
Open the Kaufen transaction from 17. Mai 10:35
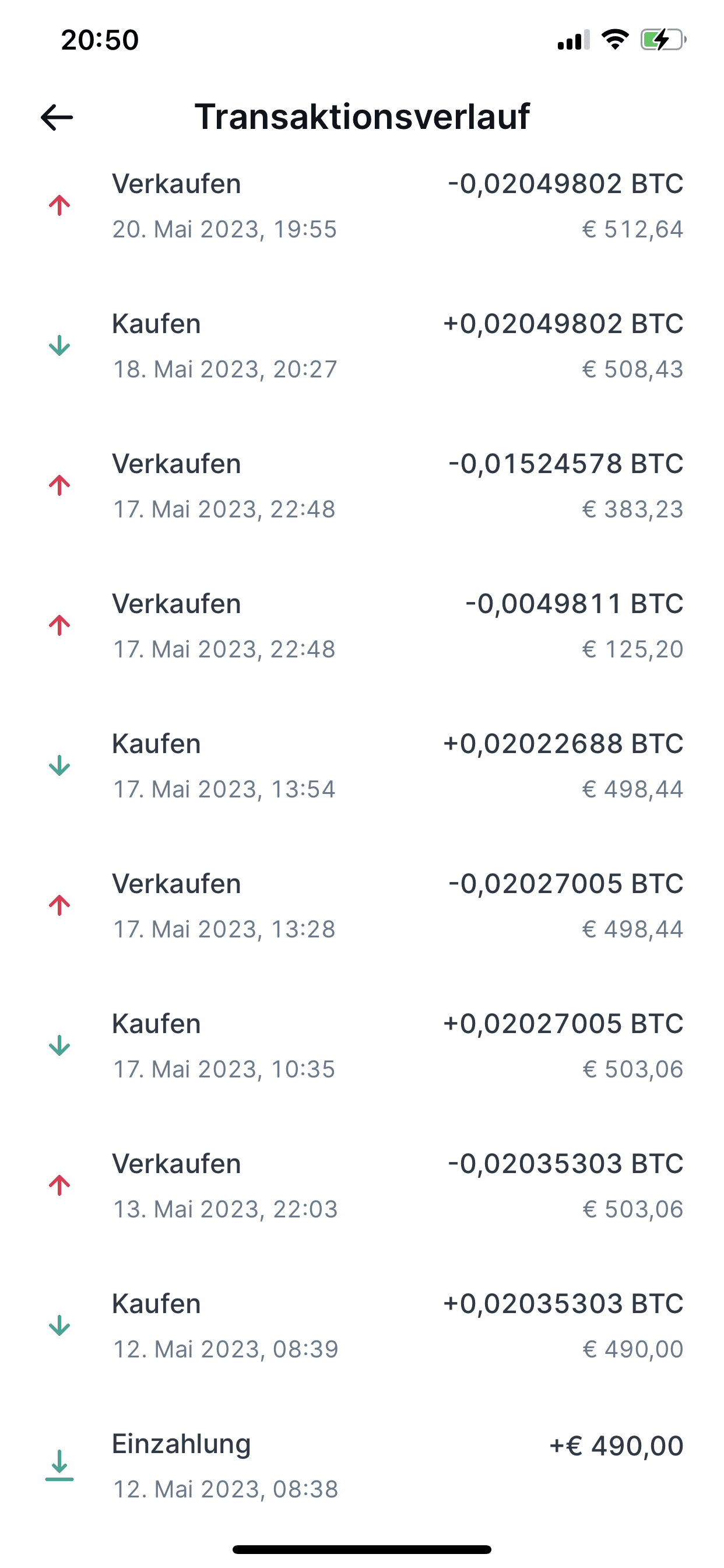click(362, 1046)
